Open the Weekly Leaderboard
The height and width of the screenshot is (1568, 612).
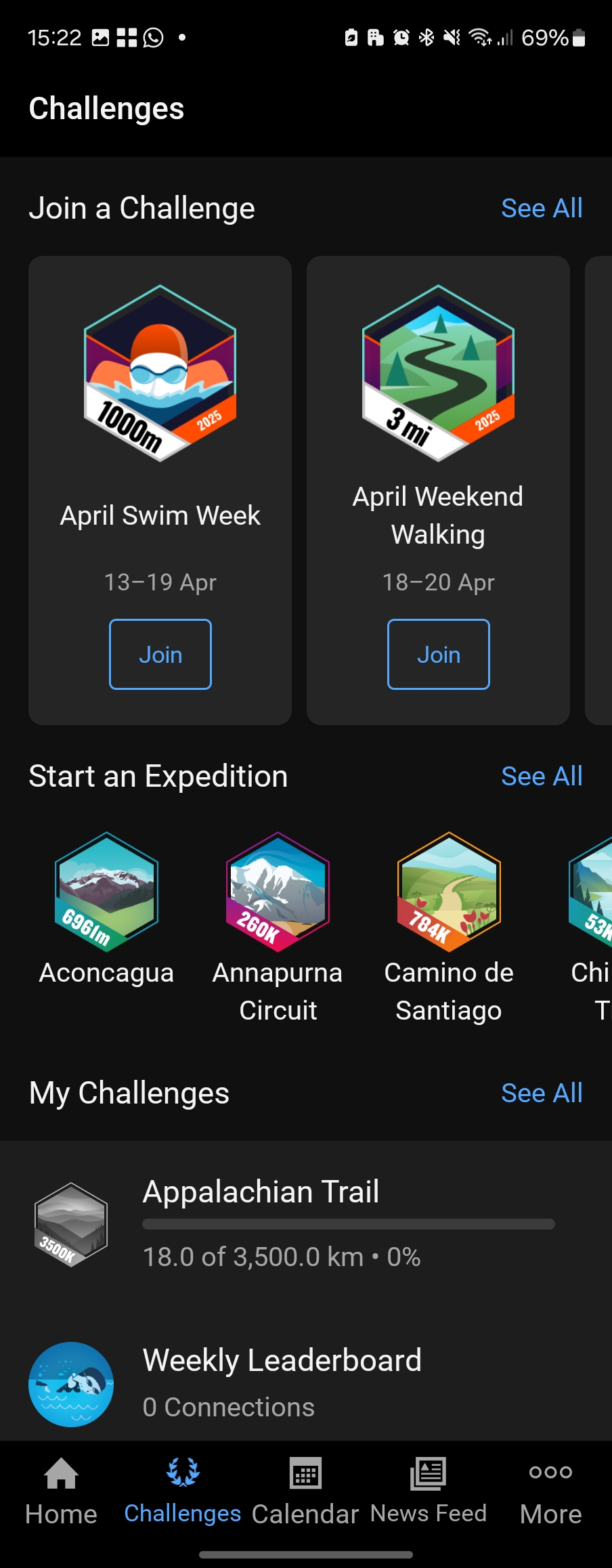tap(282, 1381)
